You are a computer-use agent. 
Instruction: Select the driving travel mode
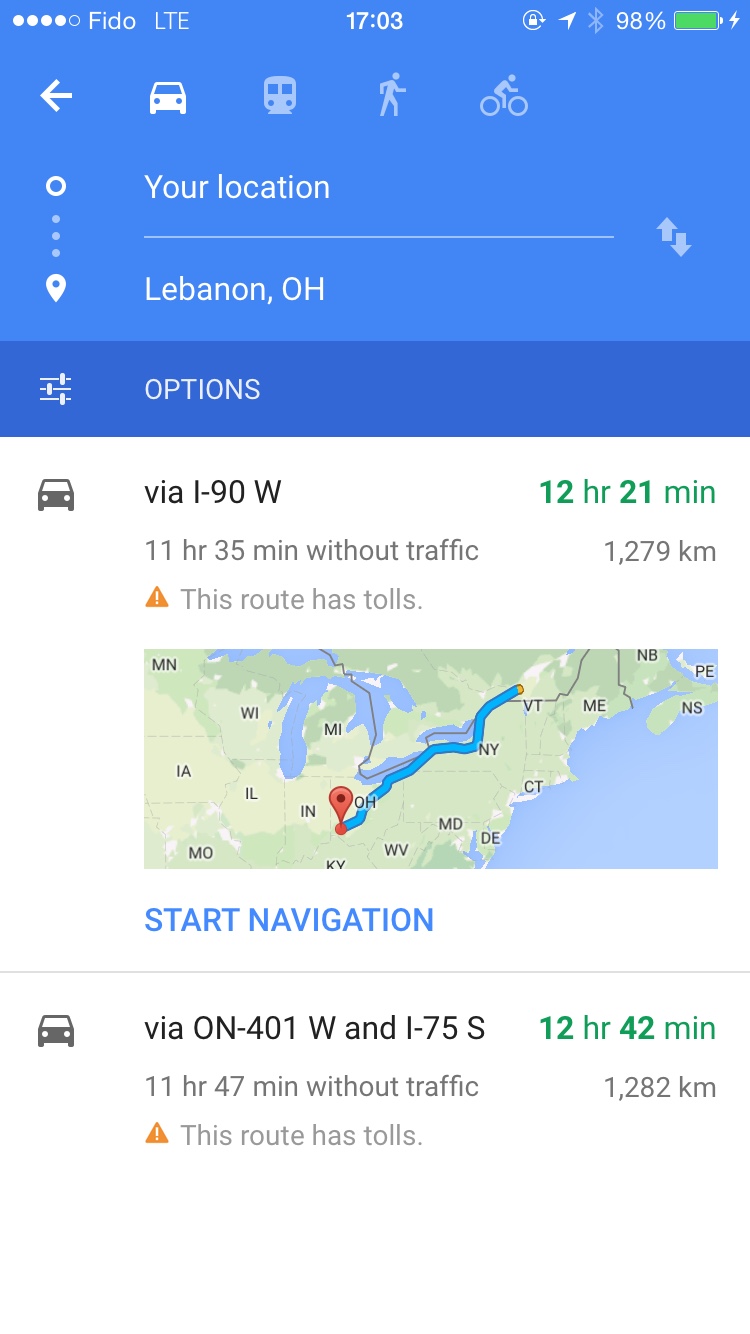(x=168, y=97)
